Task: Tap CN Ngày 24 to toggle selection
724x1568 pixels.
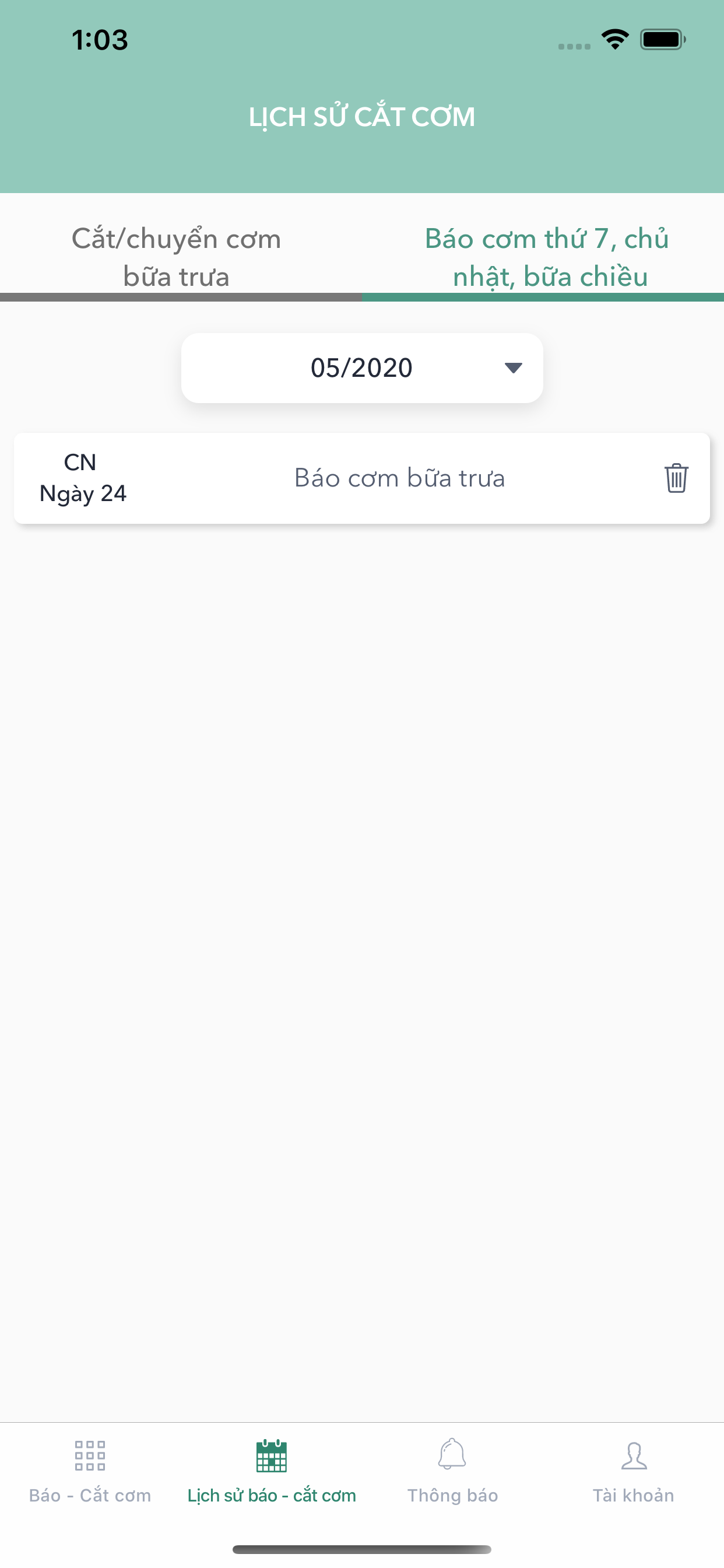Action: pyautogui.click(x=82, y=478)
